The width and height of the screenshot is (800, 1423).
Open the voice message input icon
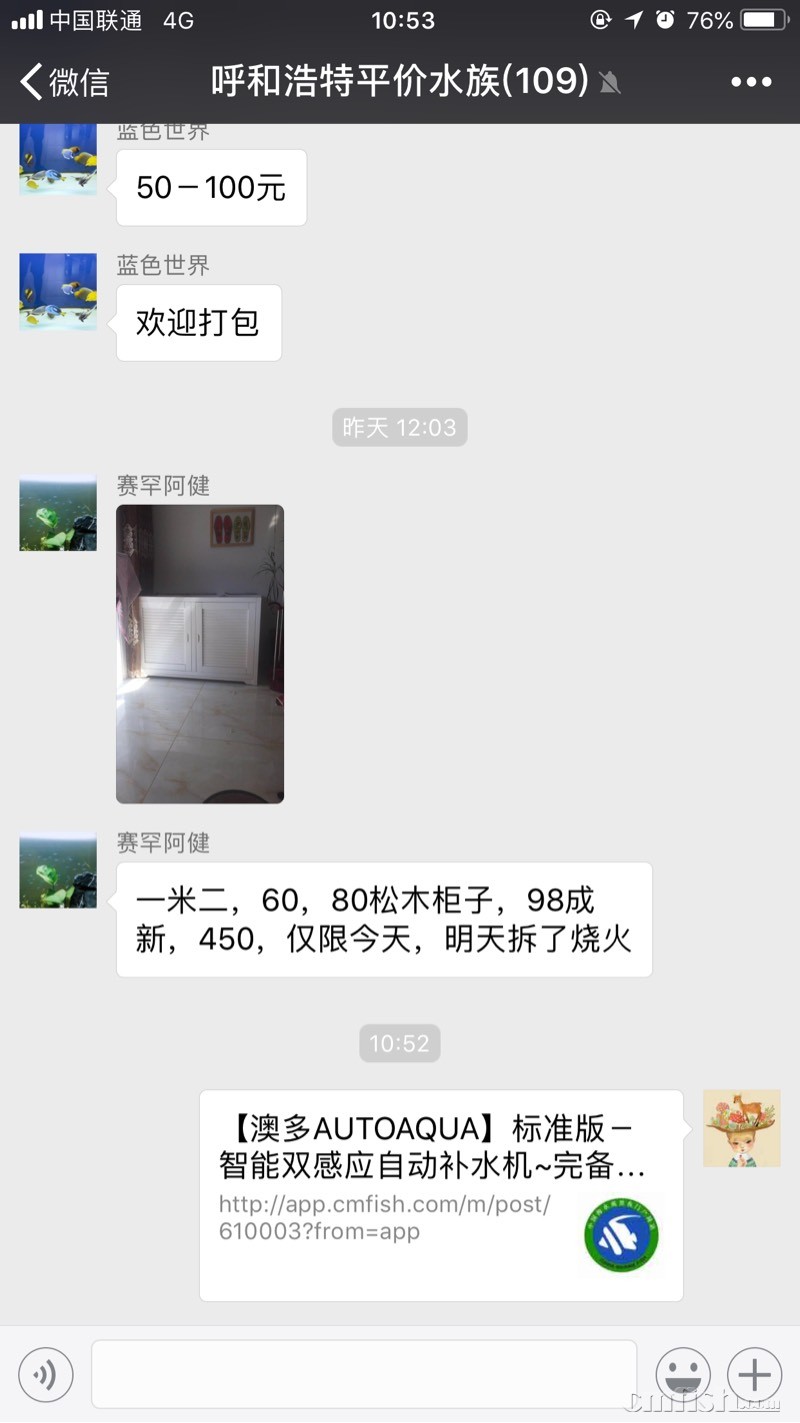46,1374
